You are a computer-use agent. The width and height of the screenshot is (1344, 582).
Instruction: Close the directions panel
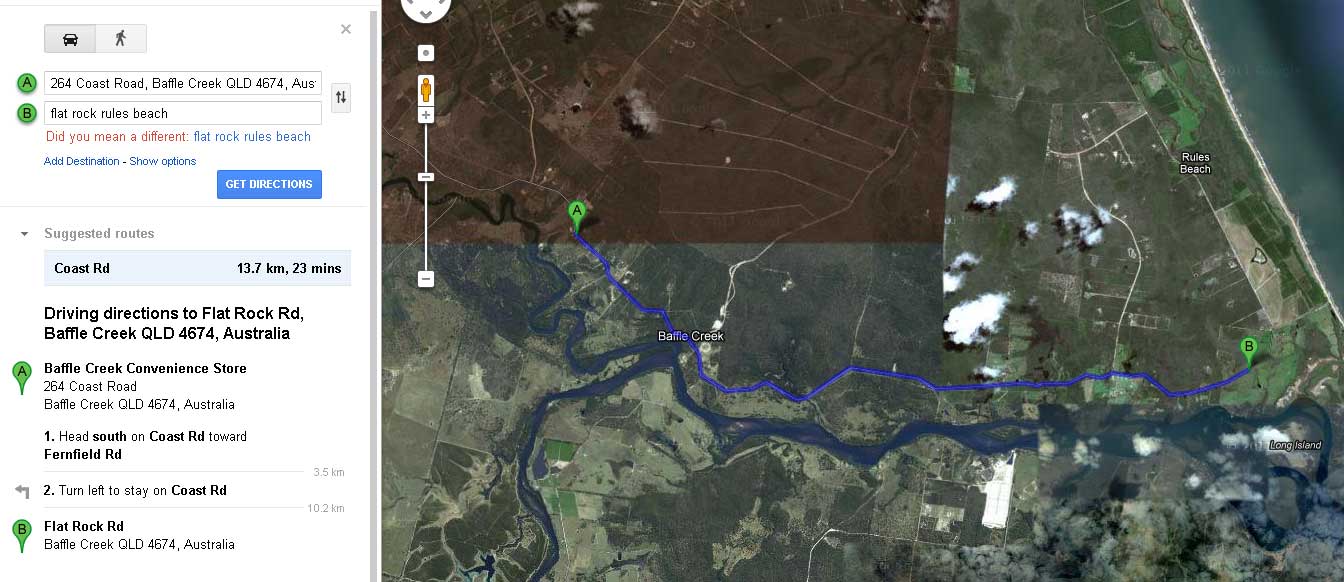pyautogui.click(x=346, y=29)
